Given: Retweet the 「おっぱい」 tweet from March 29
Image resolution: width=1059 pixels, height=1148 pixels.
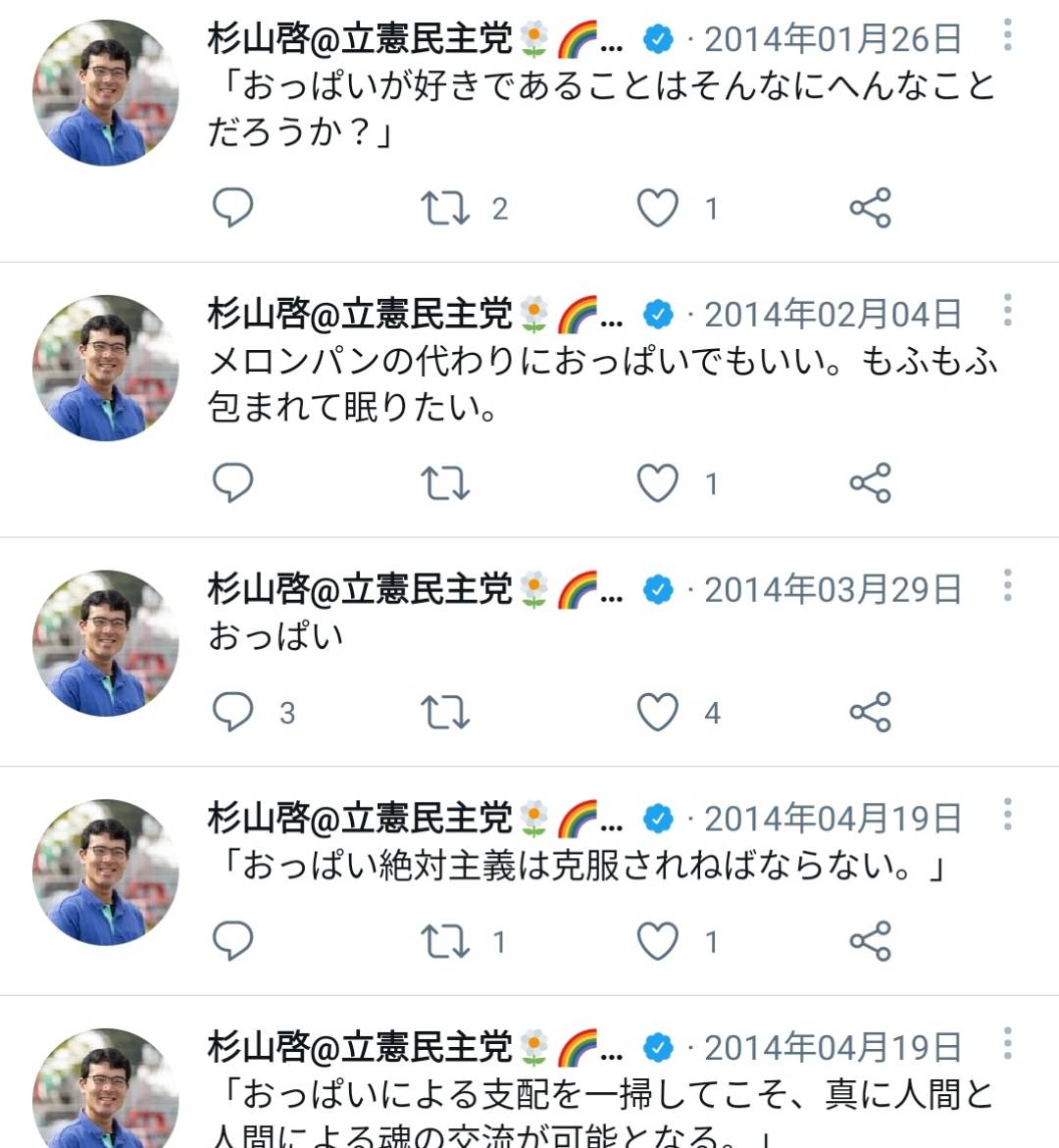Looking at the screenshot, I should click(x=446, y=713).
